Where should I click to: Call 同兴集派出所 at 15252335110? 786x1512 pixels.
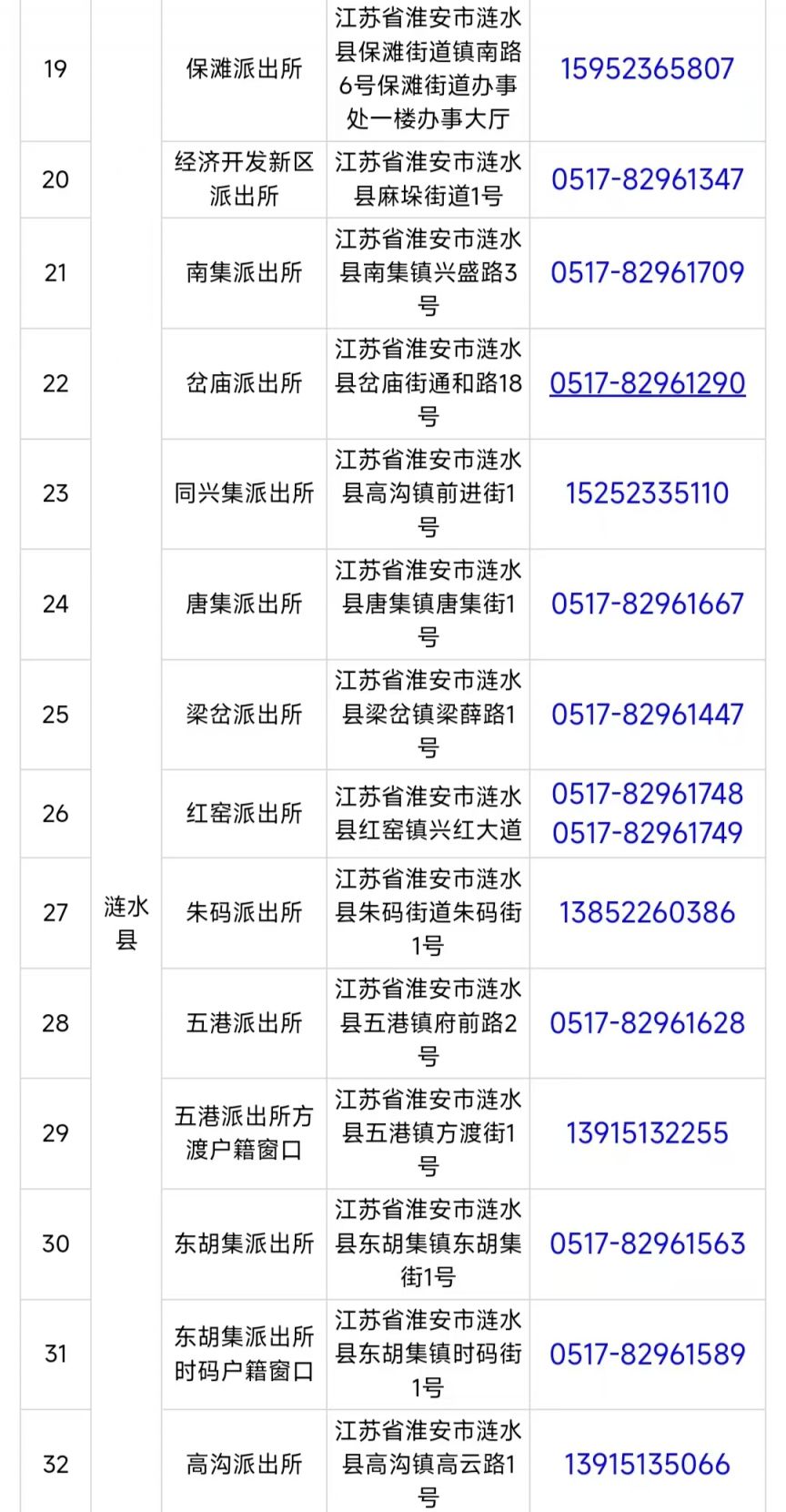[647, 493]
